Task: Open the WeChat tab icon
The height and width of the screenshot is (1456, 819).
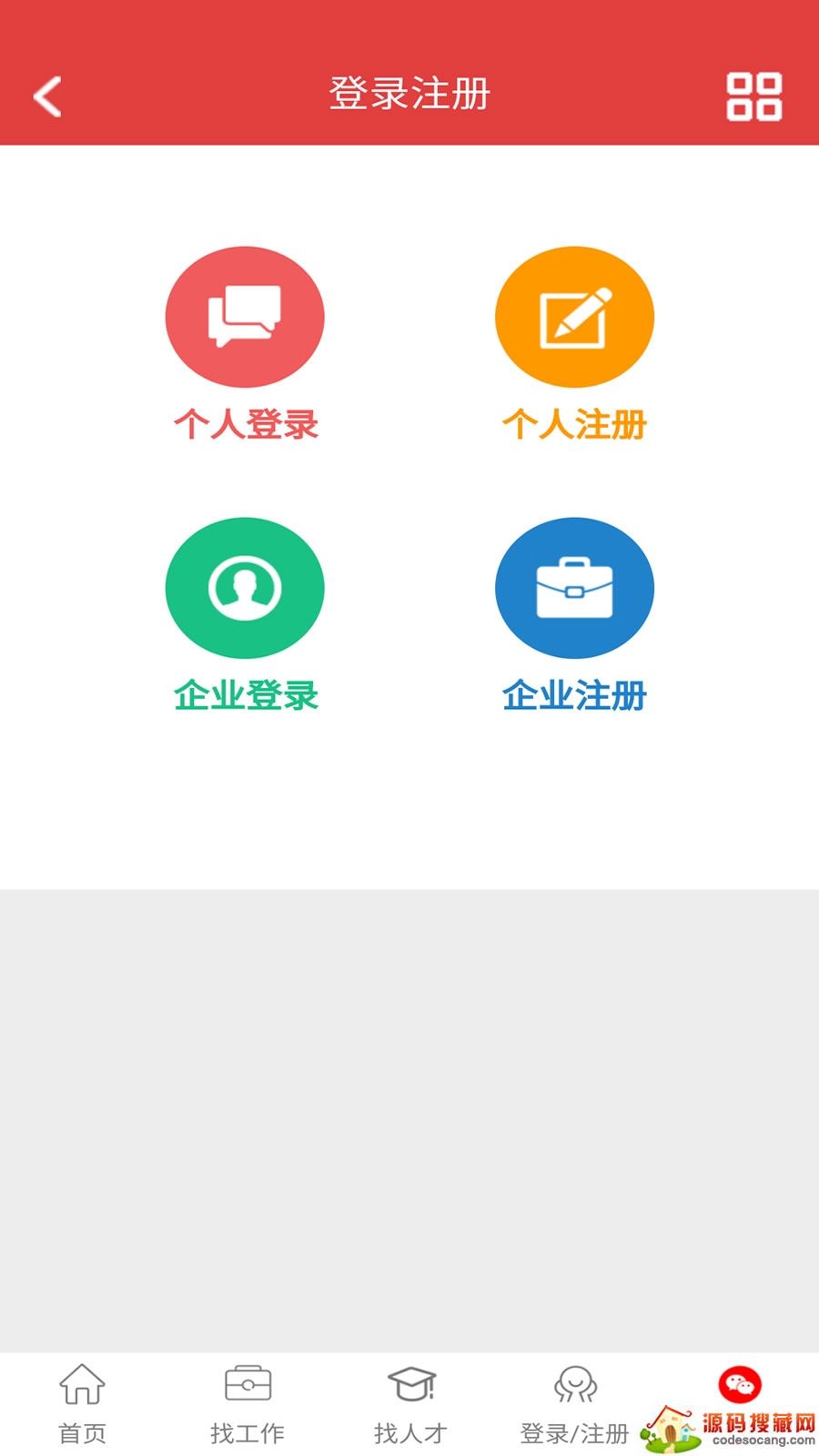Action: click(x=739, y=1385)
